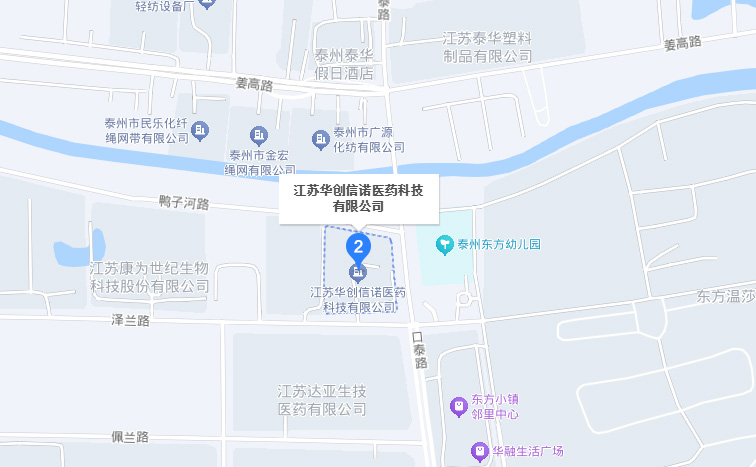Open the 江苏华创信诺医药科技有限公司 info label
Viewport: 756px width, 467px height.
[x=358, y=198]
